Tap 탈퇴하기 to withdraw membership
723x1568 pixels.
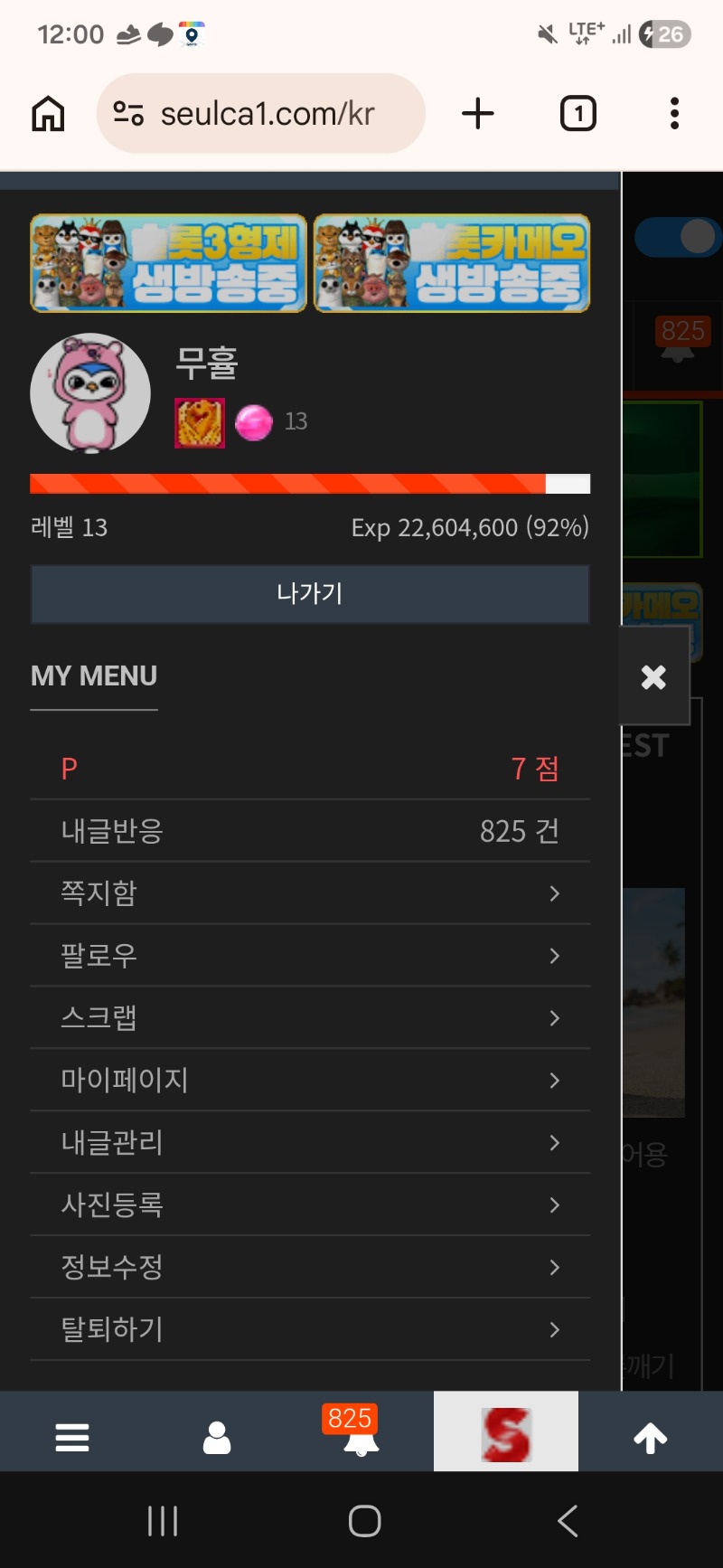tap(310, 1330)
